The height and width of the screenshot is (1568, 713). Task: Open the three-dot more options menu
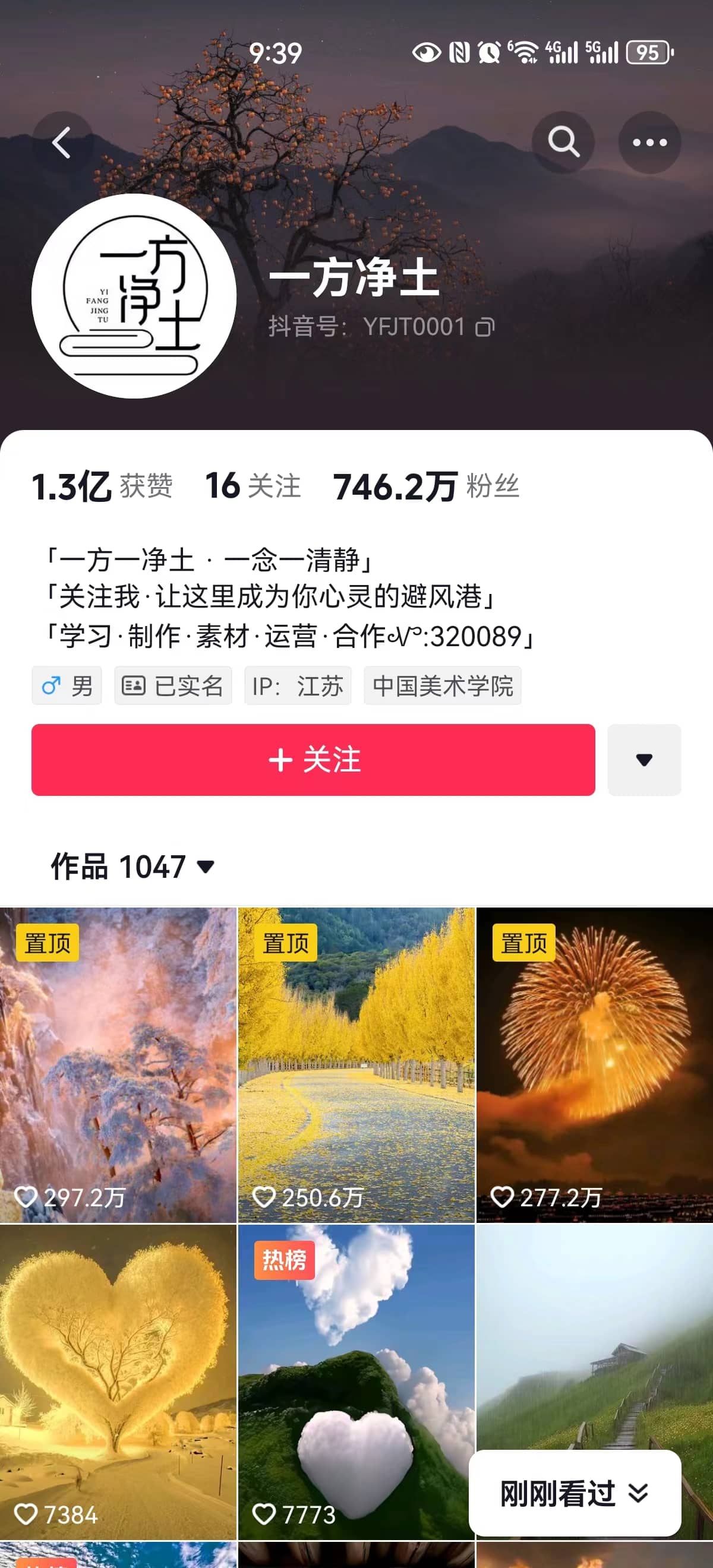pyautogui.click(x=649, y=143)
